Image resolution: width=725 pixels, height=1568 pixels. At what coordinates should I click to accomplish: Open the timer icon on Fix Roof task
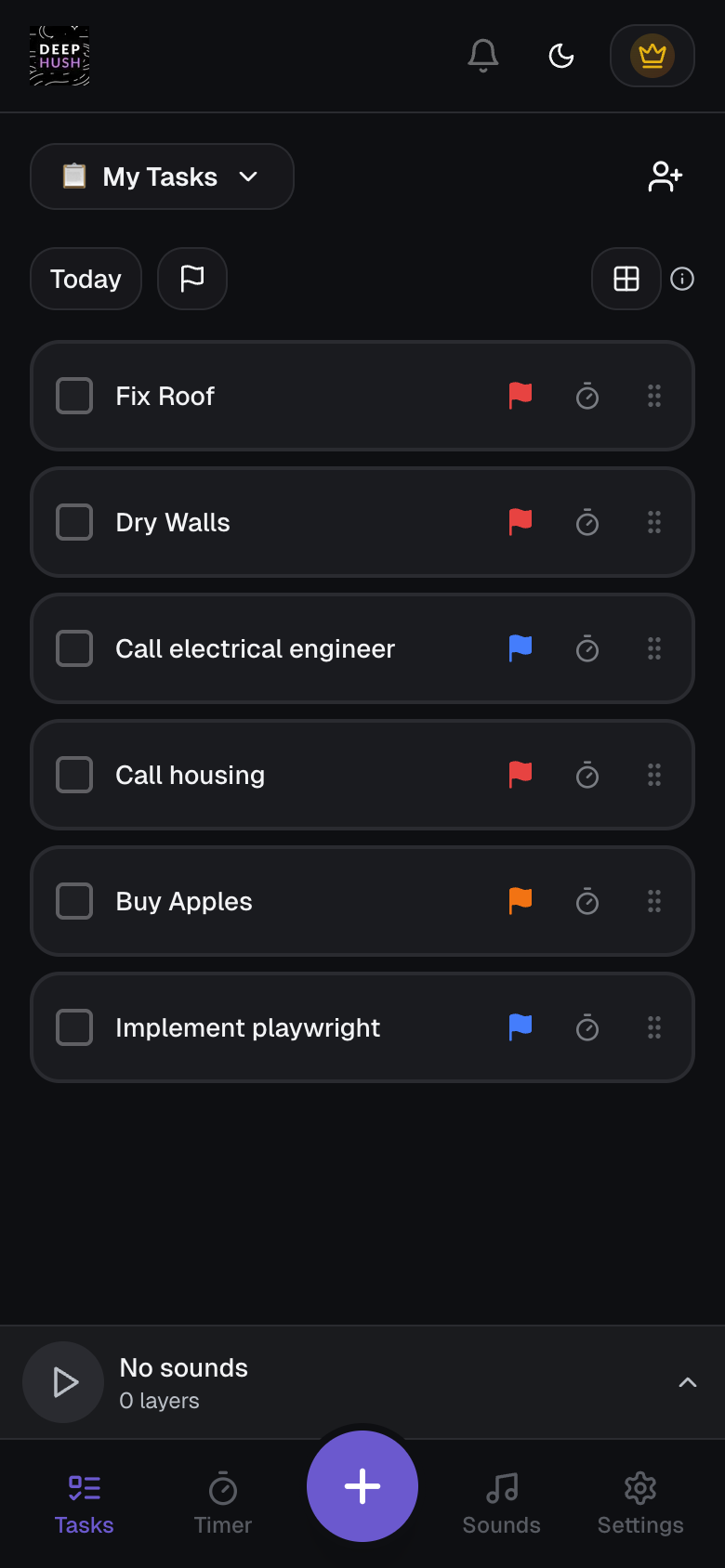(x=587, y=396)
